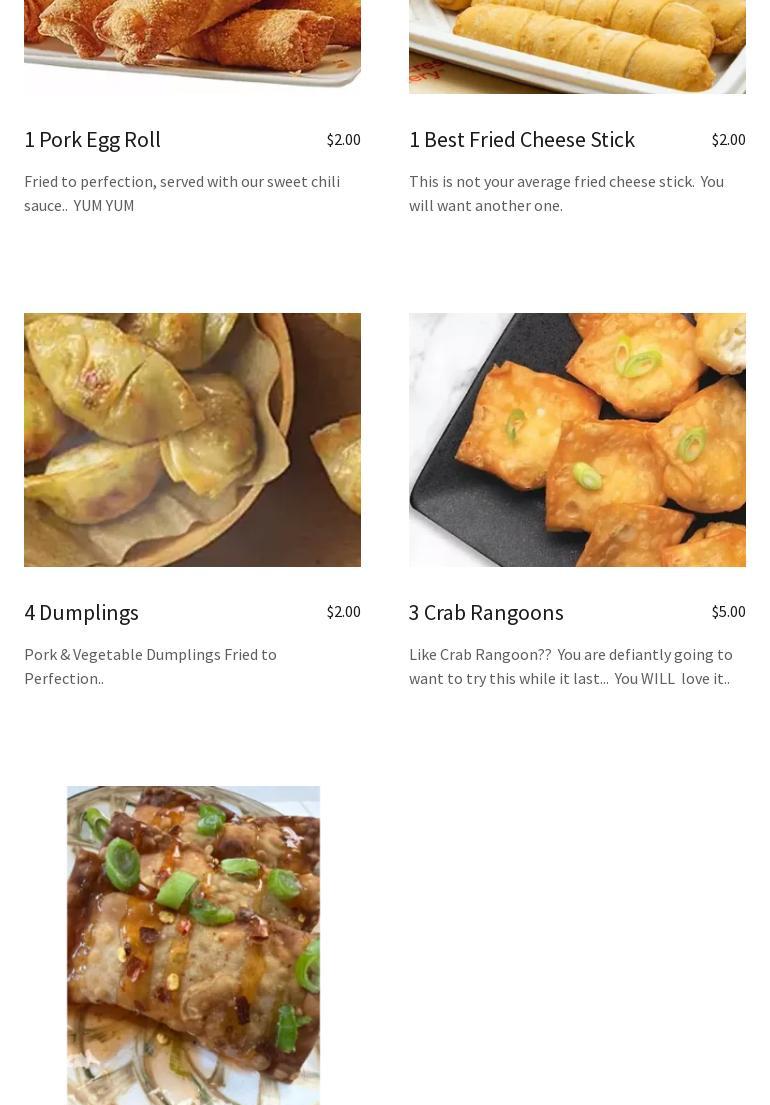Viewport: 770px width, 1105px height.
Task: Open the sauced egg roll photo item
Action: (x=193, y=944)
